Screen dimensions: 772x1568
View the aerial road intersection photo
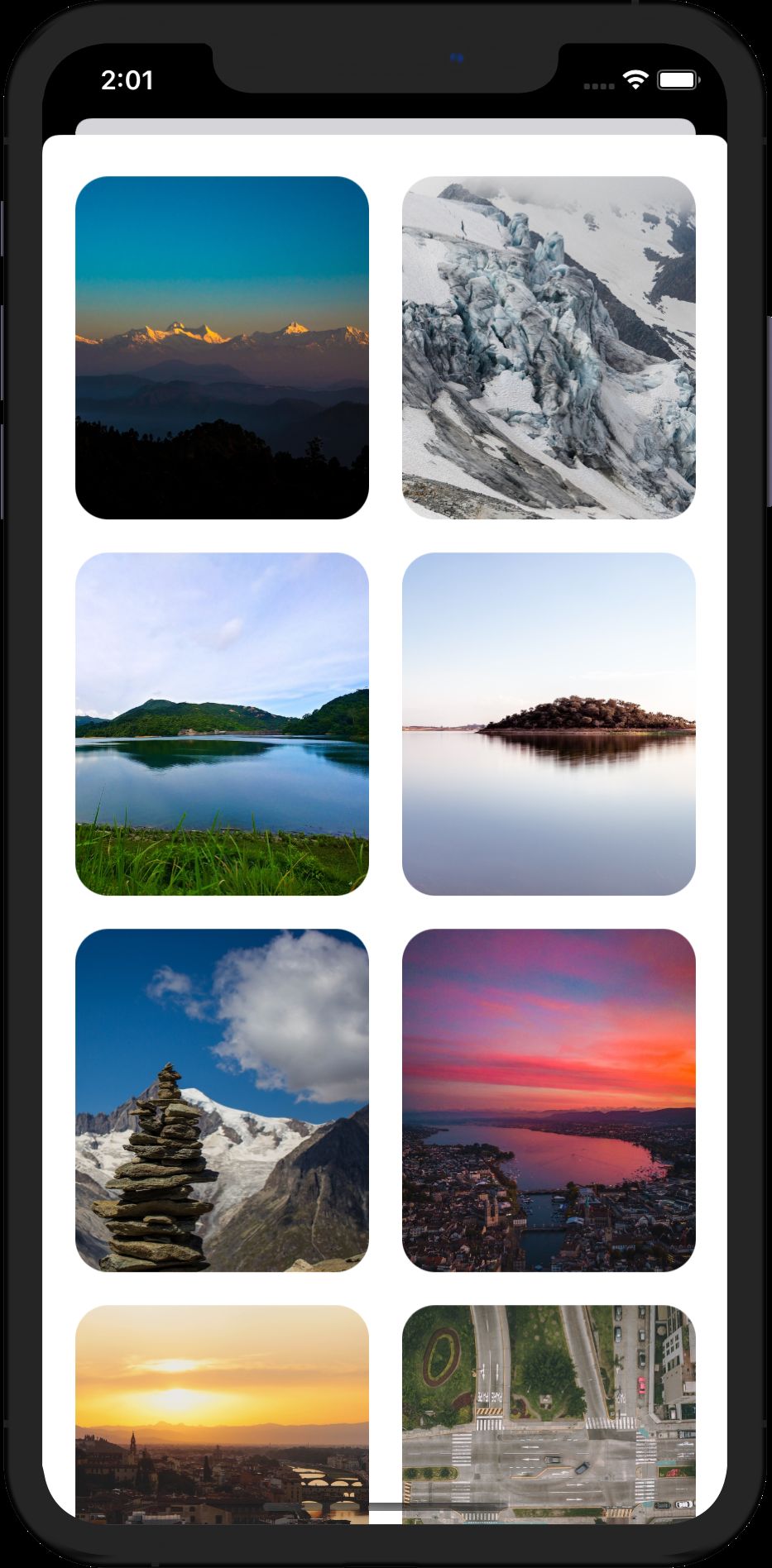[x=549, y=1410]
